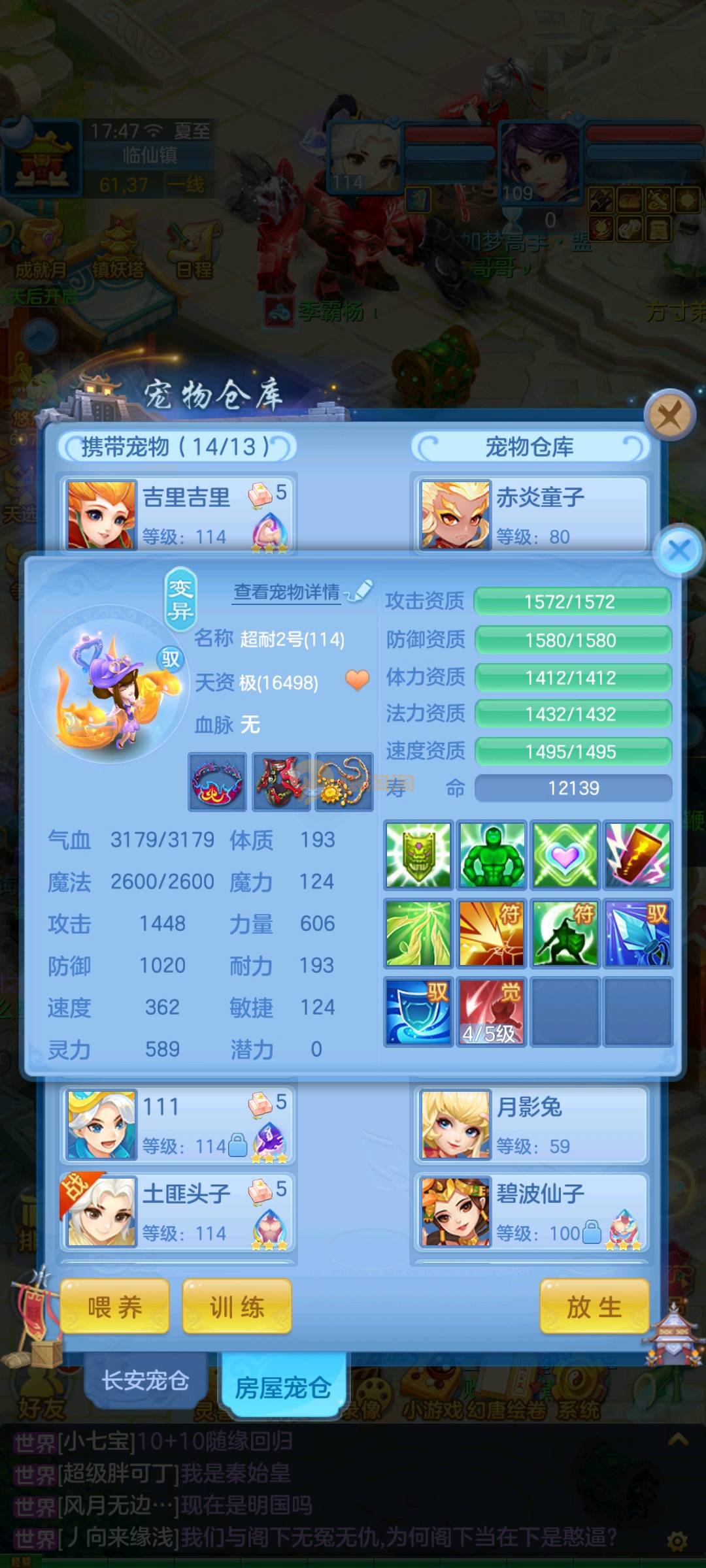
Task: Select the carried pet named 111
Action: 178,1124
